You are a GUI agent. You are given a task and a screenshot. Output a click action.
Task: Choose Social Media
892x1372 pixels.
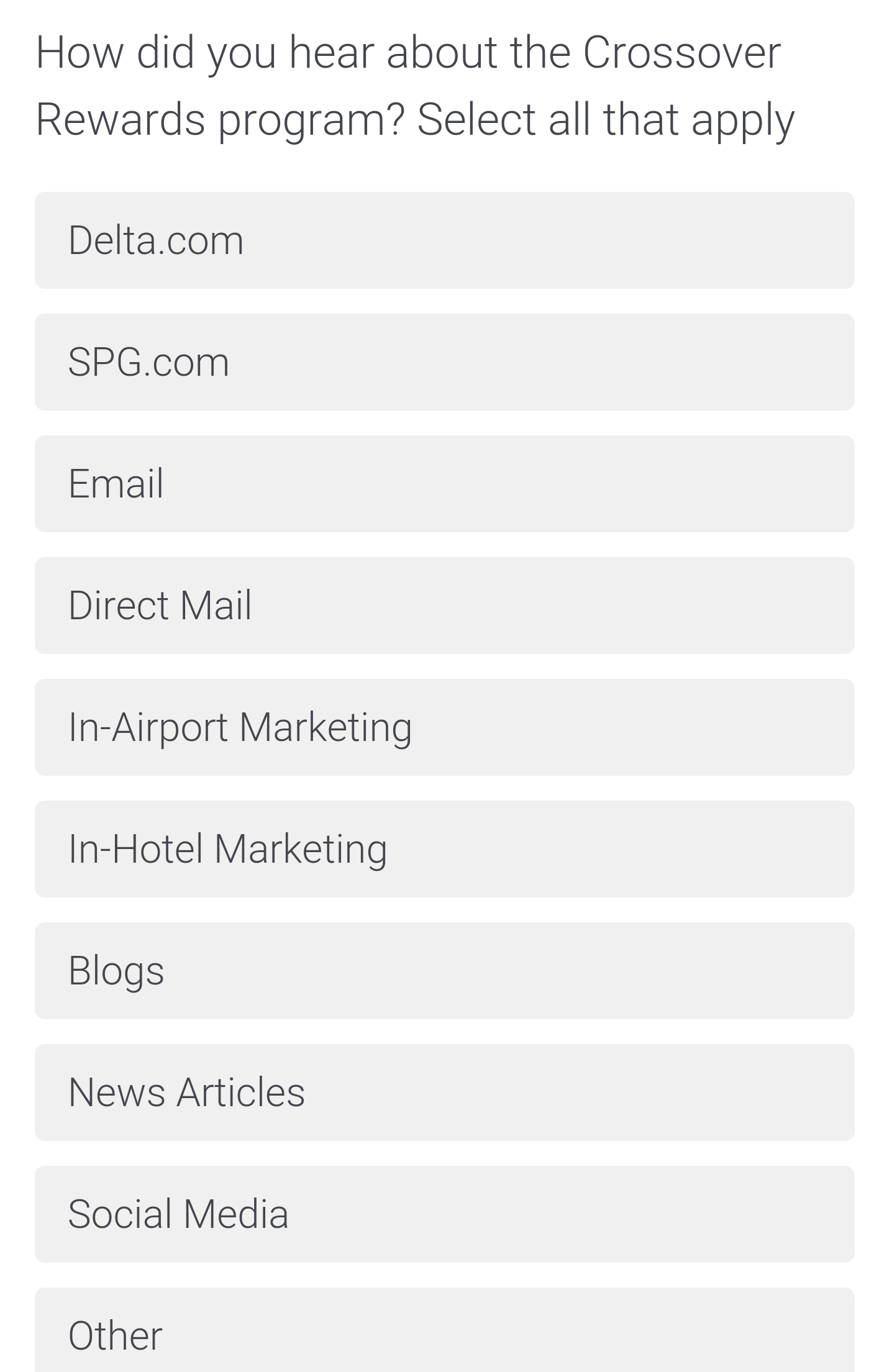(444, 1214)
